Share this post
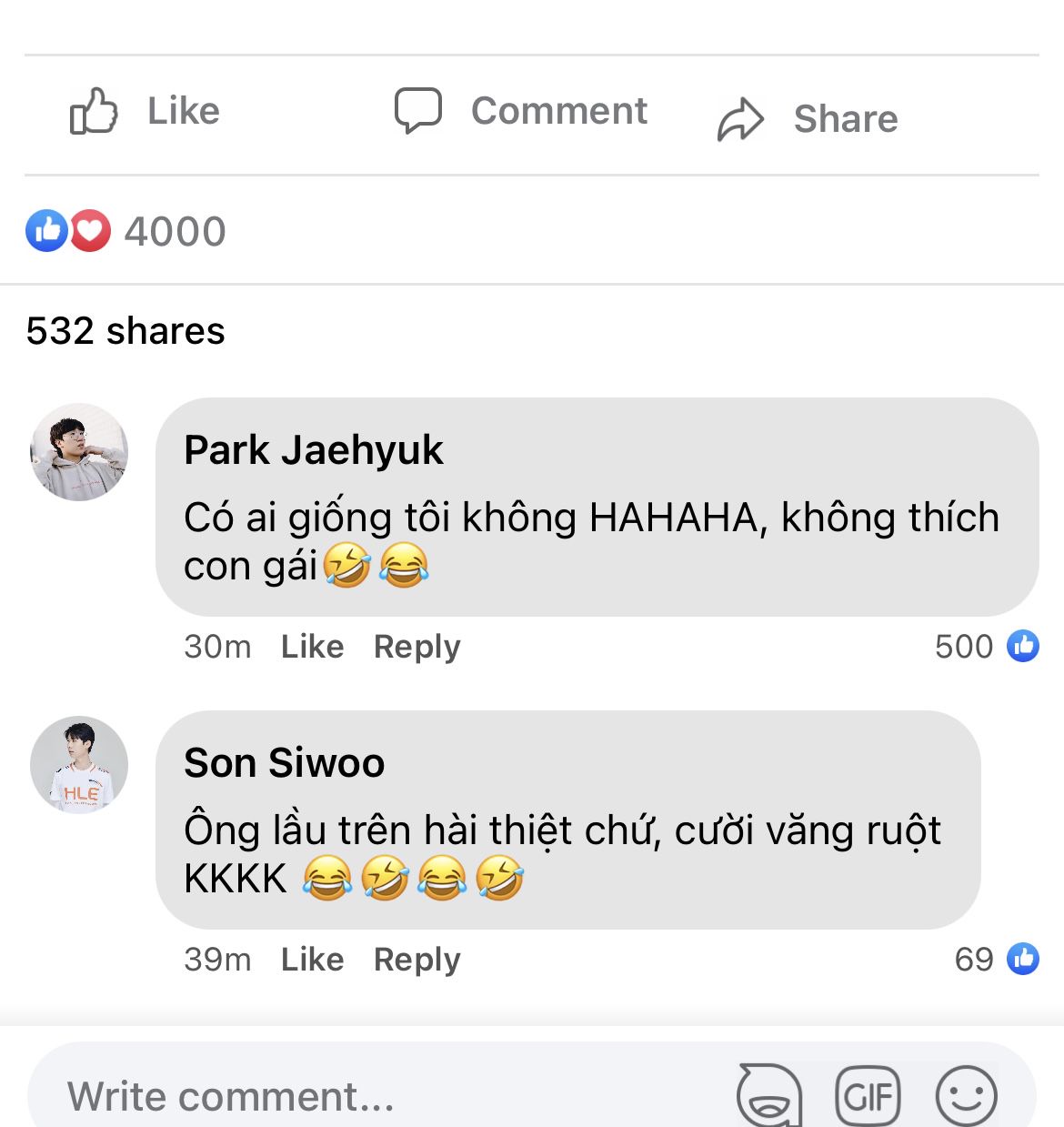1064x1127 pixels. pos(808,119)
